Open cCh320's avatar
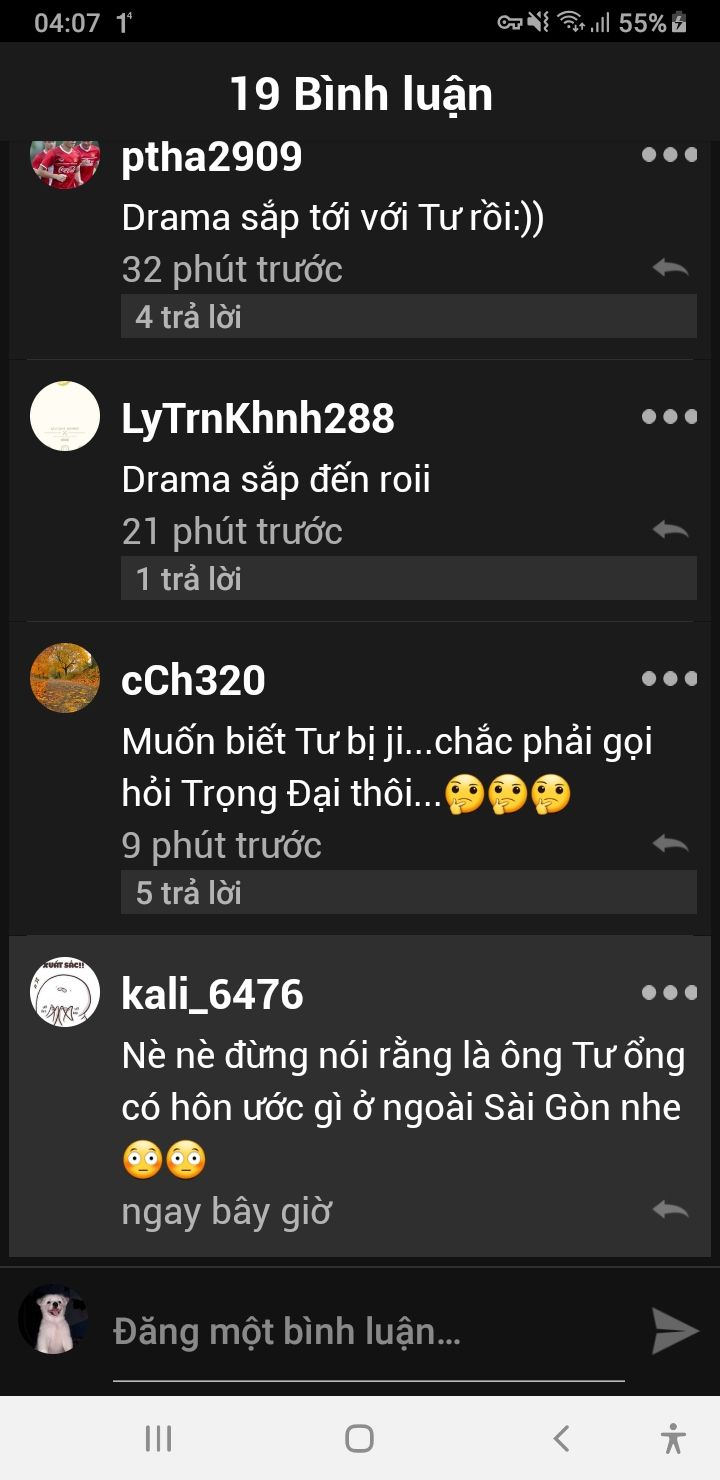The height and width of the screenshot is (1480, 720). click(65, 678)
